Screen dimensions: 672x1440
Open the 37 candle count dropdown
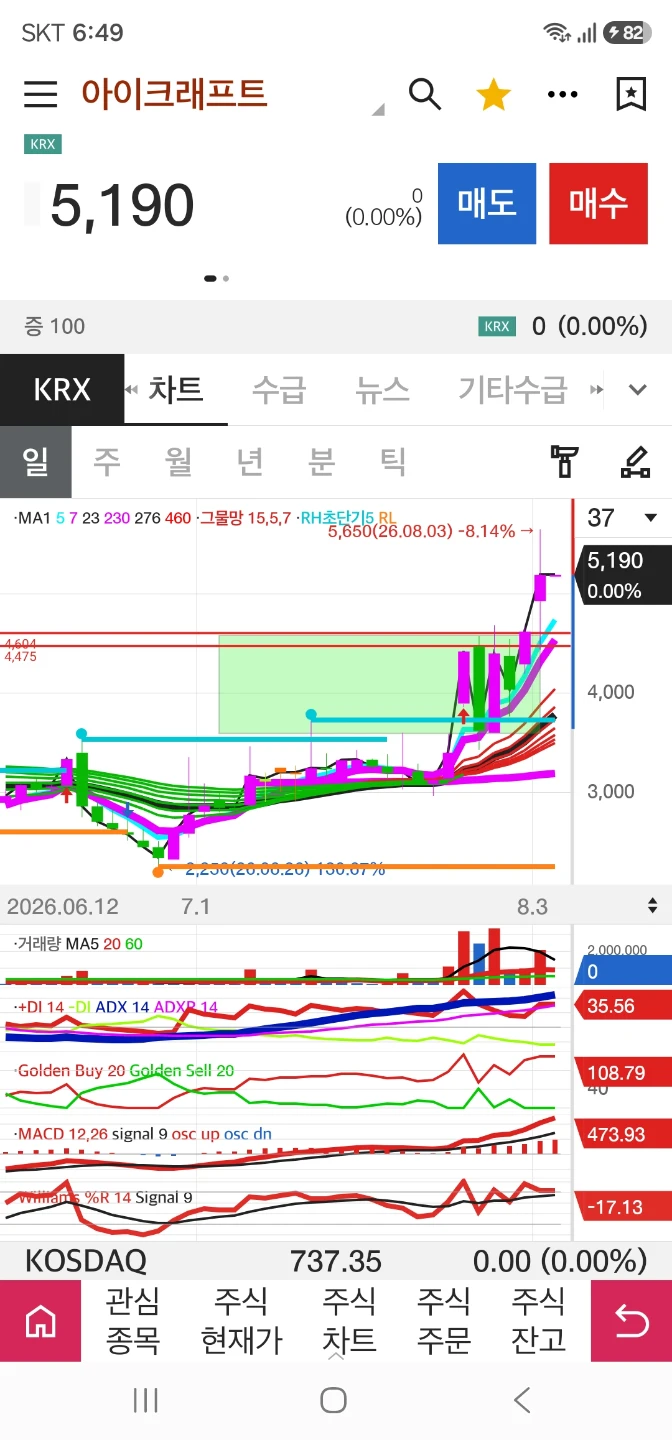(x=622, y=518)
